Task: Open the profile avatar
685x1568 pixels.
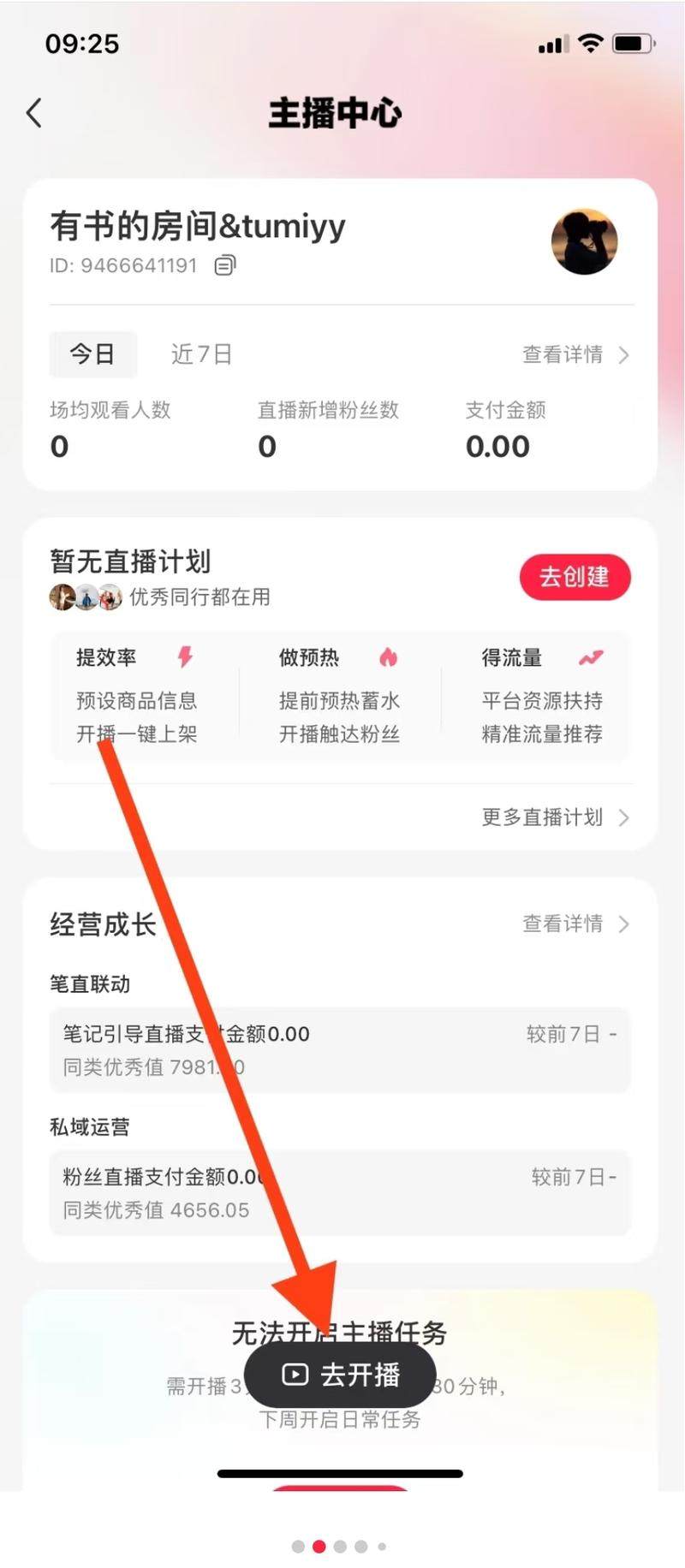Action: click(x=584, y=241)
